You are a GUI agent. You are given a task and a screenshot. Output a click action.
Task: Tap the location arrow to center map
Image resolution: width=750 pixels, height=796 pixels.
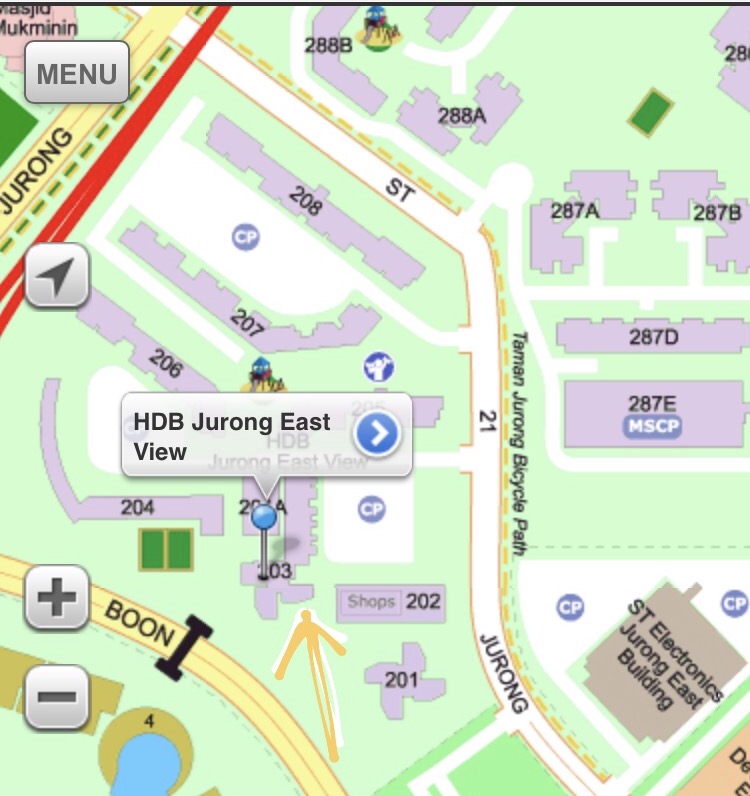[x=57, y=276]
